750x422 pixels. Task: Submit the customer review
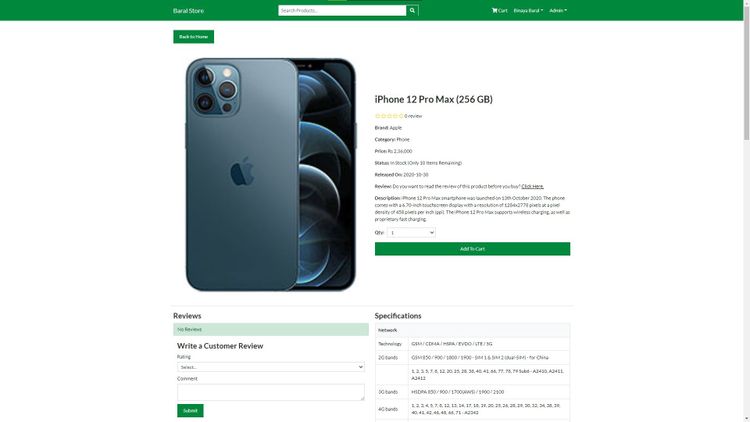pos(190,410)
